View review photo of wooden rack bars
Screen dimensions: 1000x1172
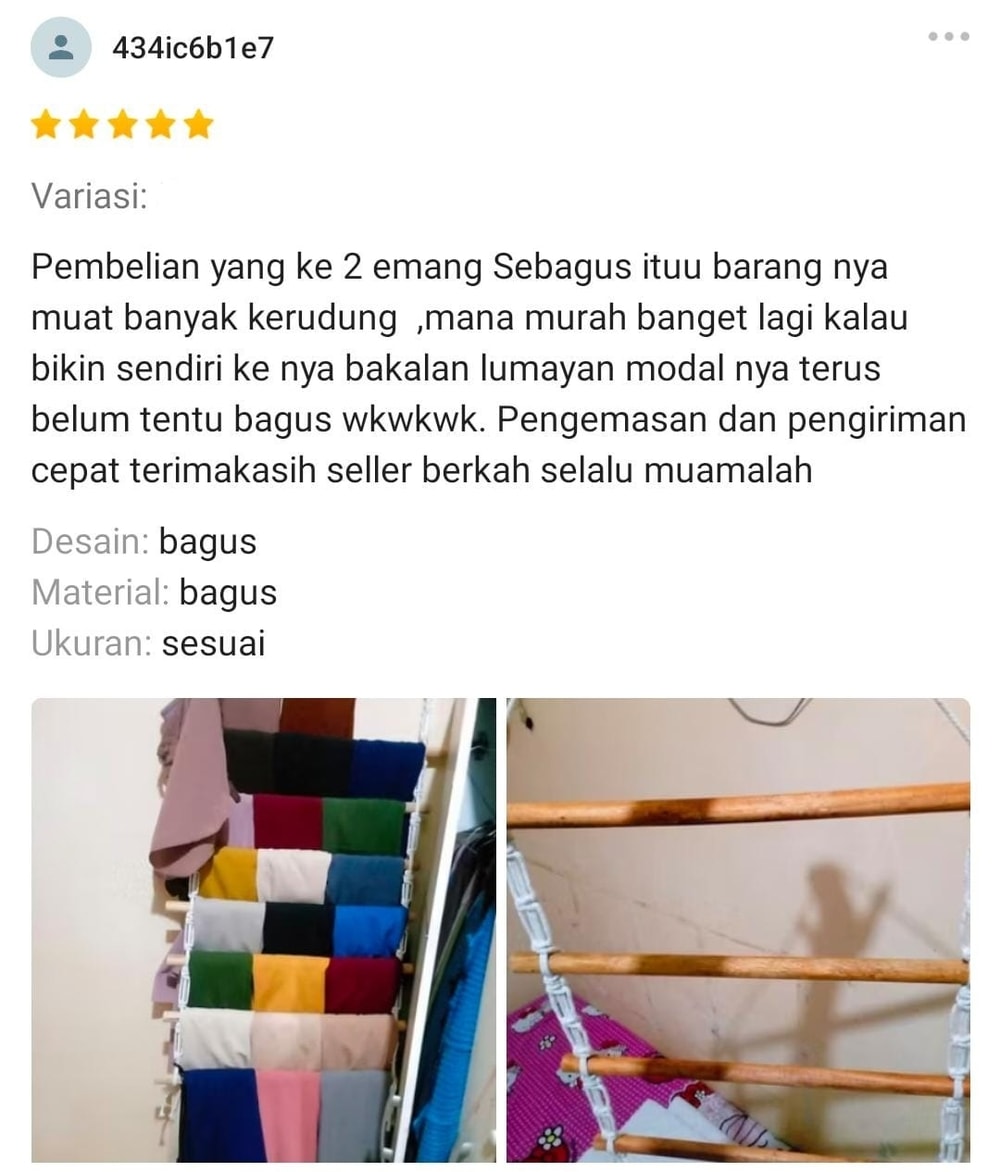[x=738, y=929]
